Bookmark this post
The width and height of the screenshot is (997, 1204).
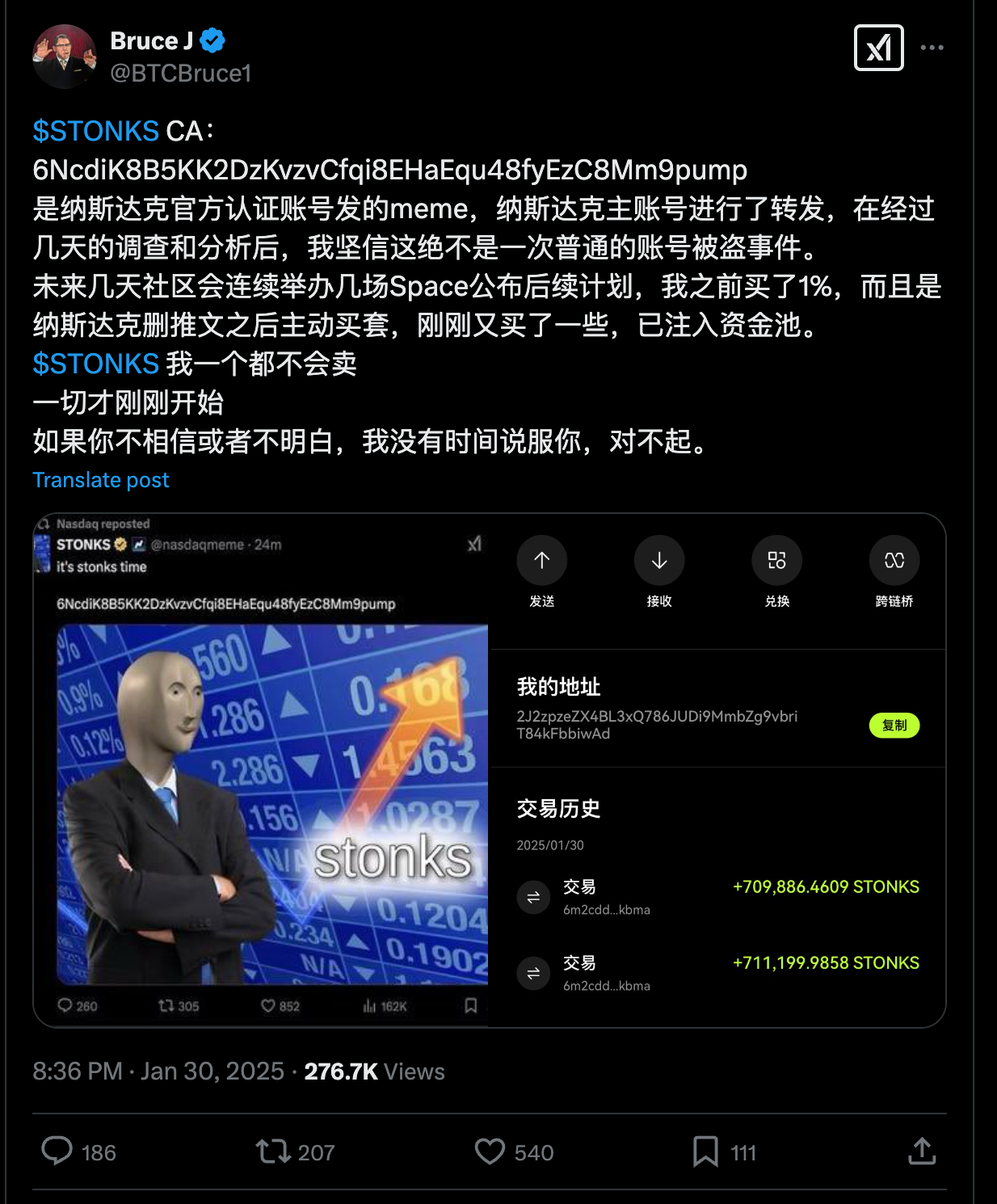tap(705, 1151)
